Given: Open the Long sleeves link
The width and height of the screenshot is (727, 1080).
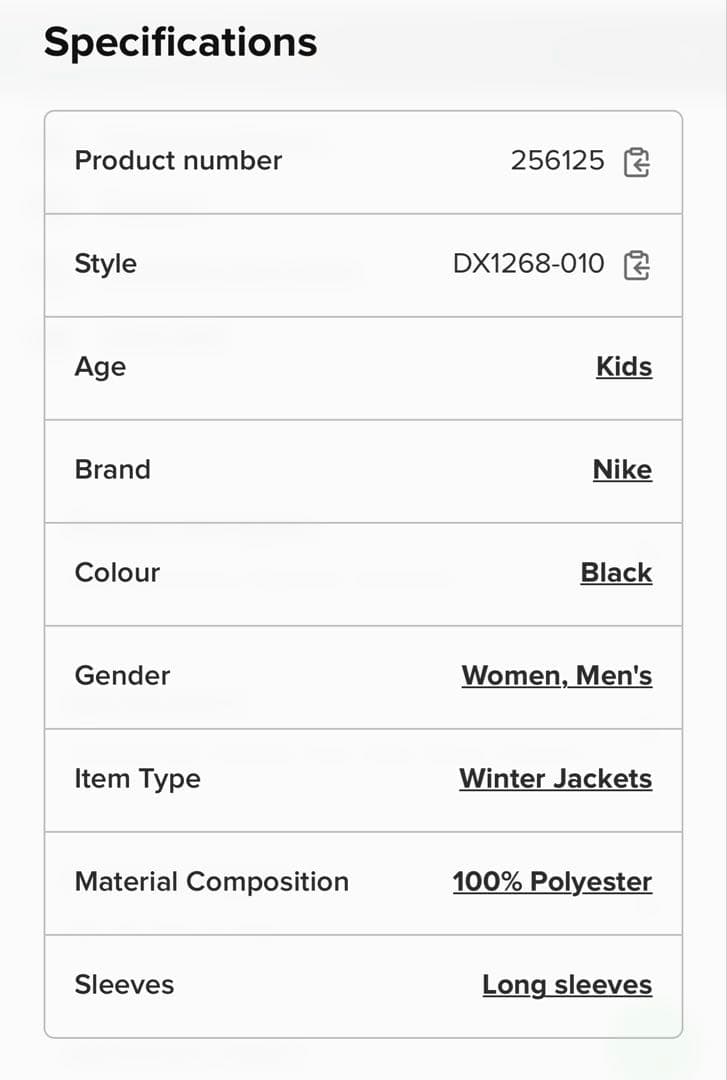Looking at the screenshot, I should point(567,985).
